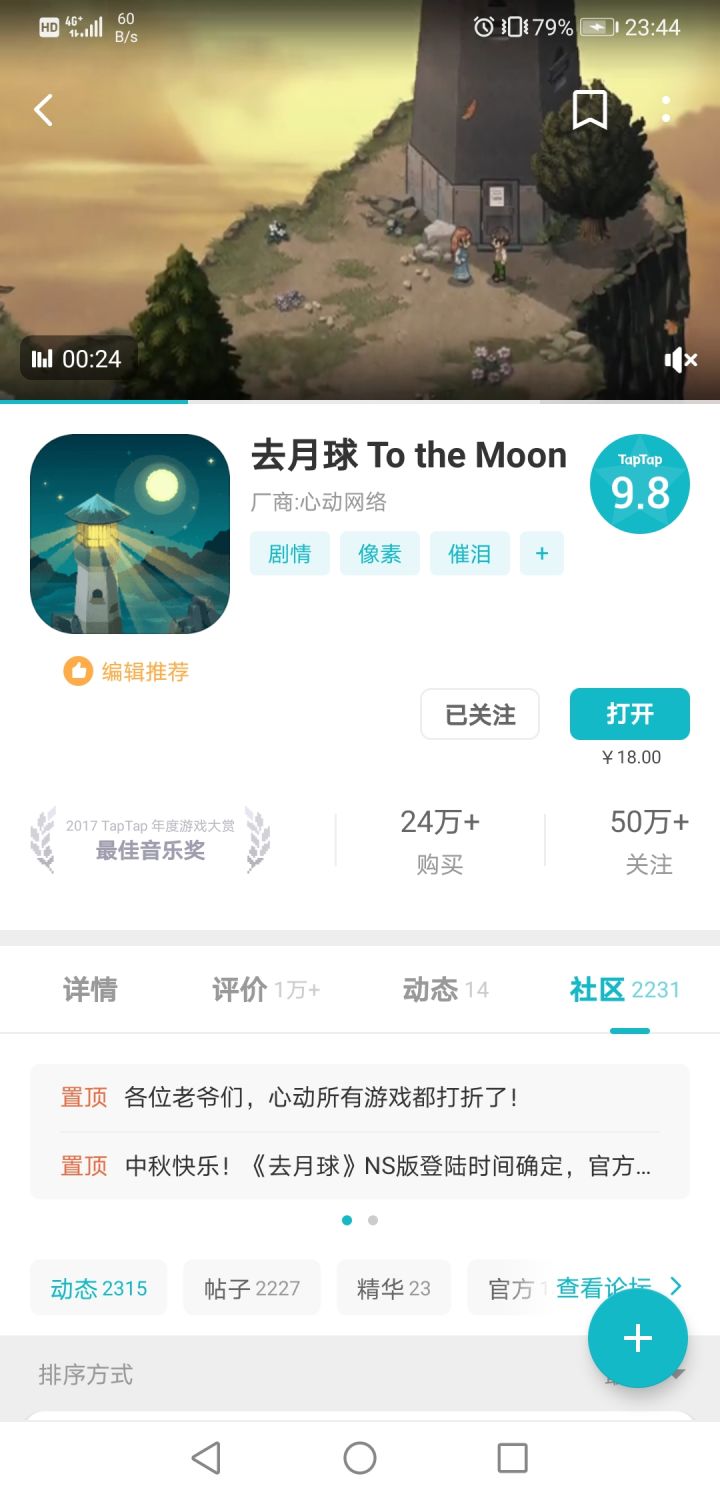This screenshot has height=1496, width=720.
Task: Tap 打开 to launch the game
Action: pos(629,714)
